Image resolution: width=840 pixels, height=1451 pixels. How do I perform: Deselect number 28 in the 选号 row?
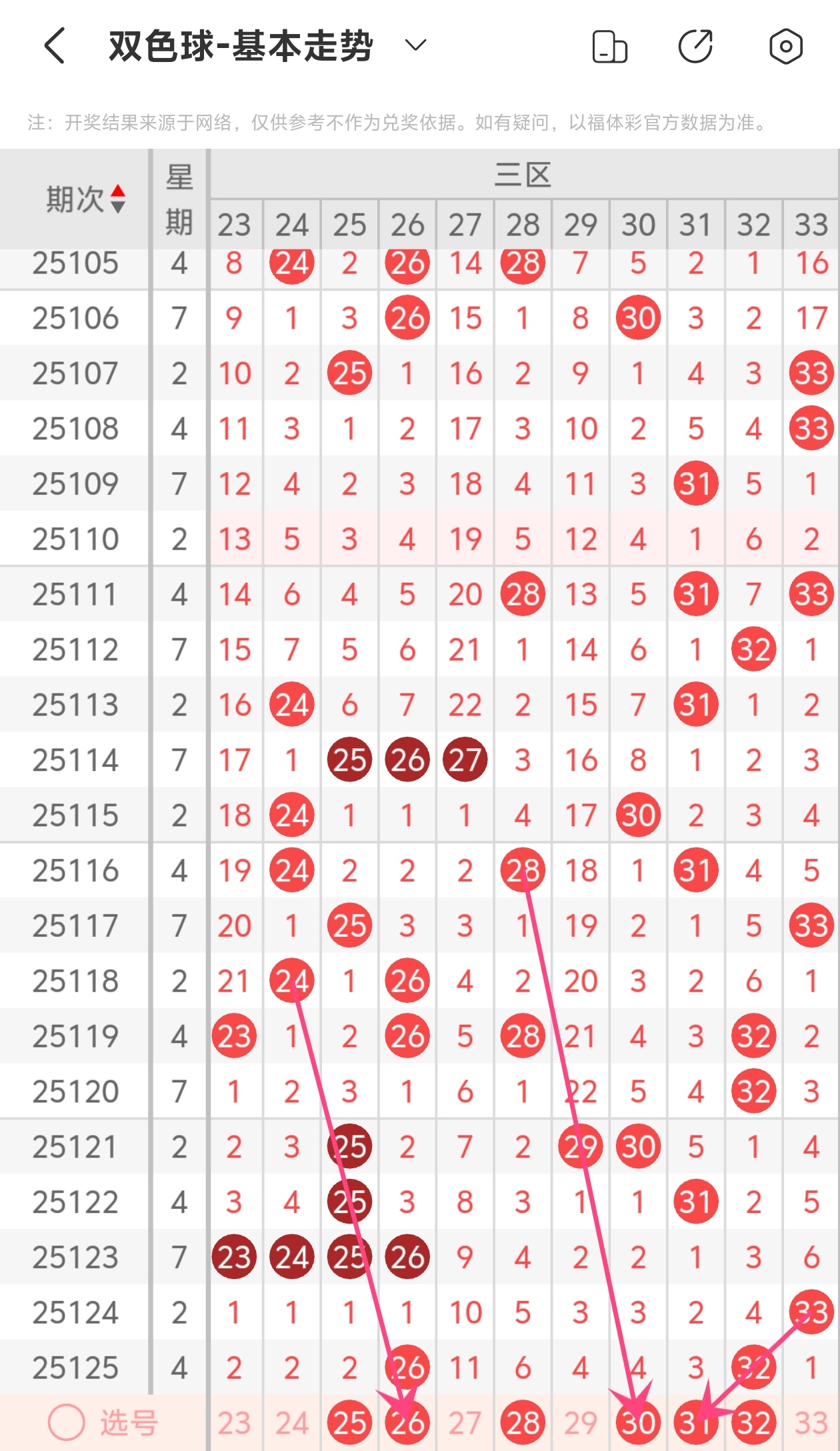523,1423
